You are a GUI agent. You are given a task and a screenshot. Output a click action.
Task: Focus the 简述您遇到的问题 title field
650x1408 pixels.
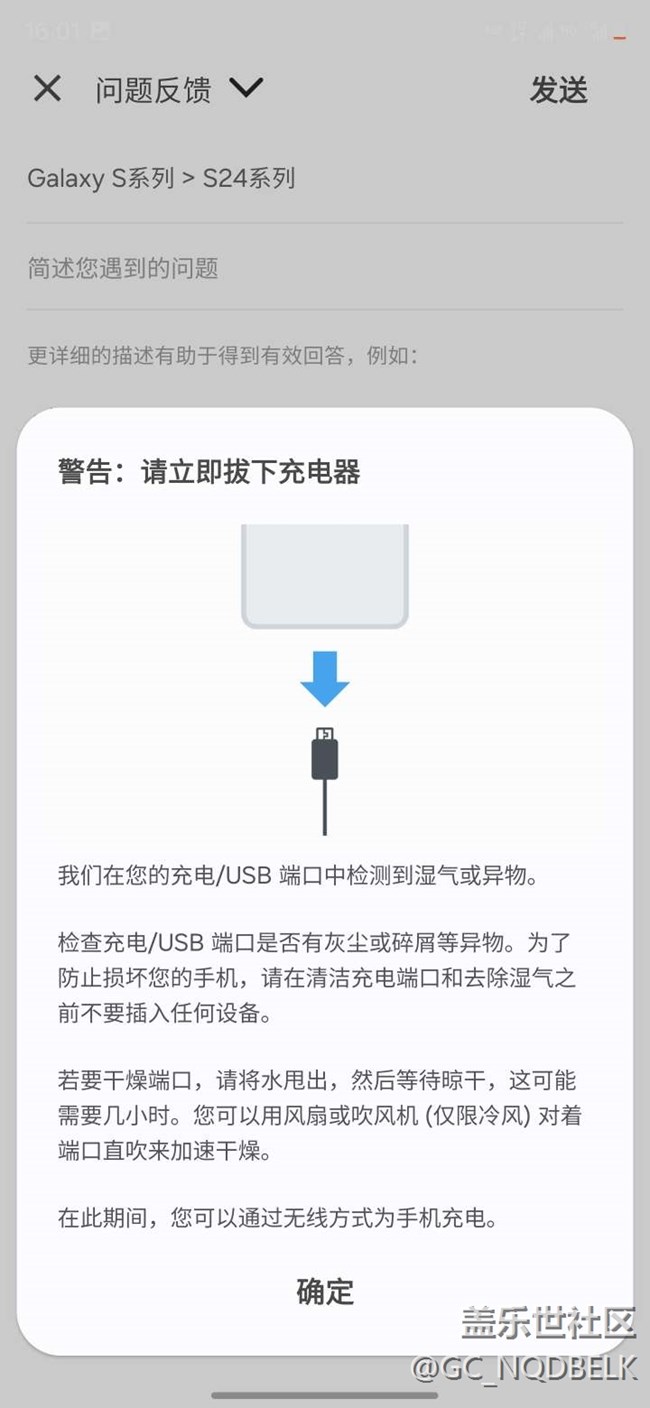[325, 268]
